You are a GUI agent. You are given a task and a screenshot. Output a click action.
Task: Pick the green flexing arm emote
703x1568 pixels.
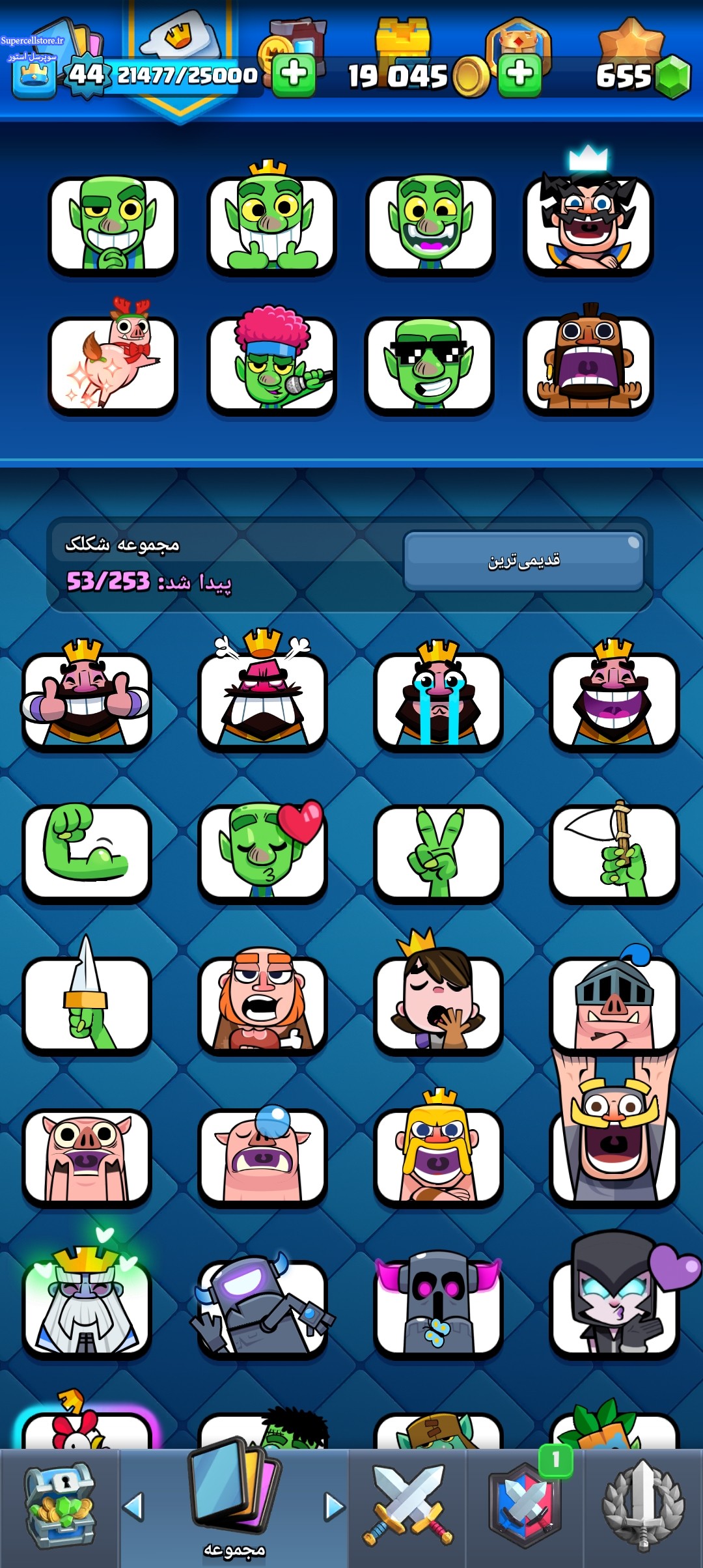click(x=87, y=852)
